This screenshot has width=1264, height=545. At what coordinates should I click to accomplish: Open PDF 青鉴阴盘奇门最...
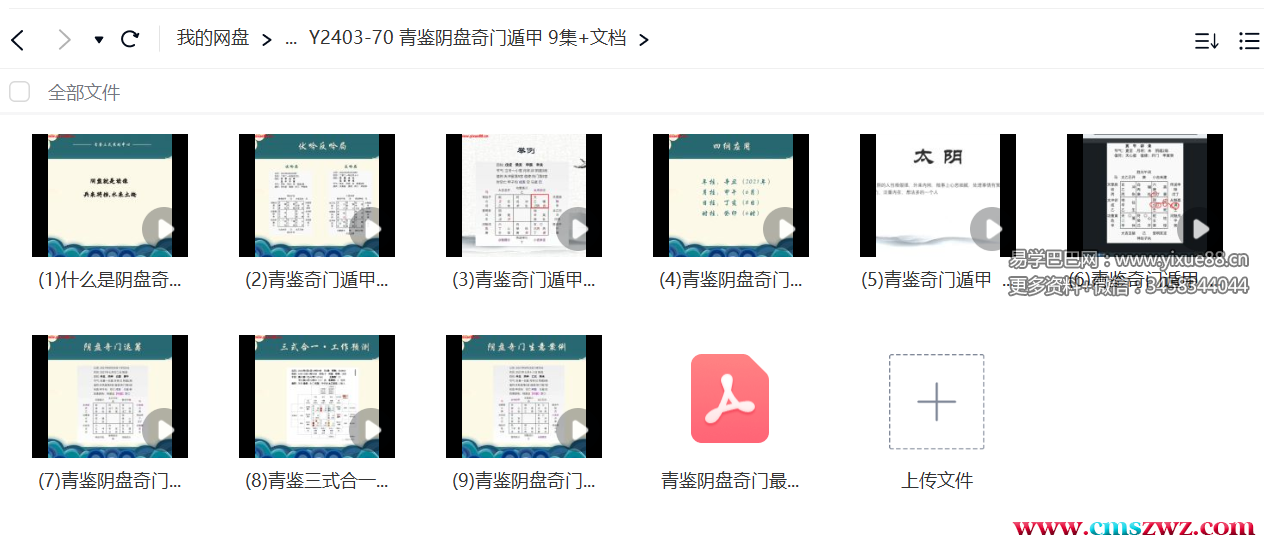coord(730,399)
